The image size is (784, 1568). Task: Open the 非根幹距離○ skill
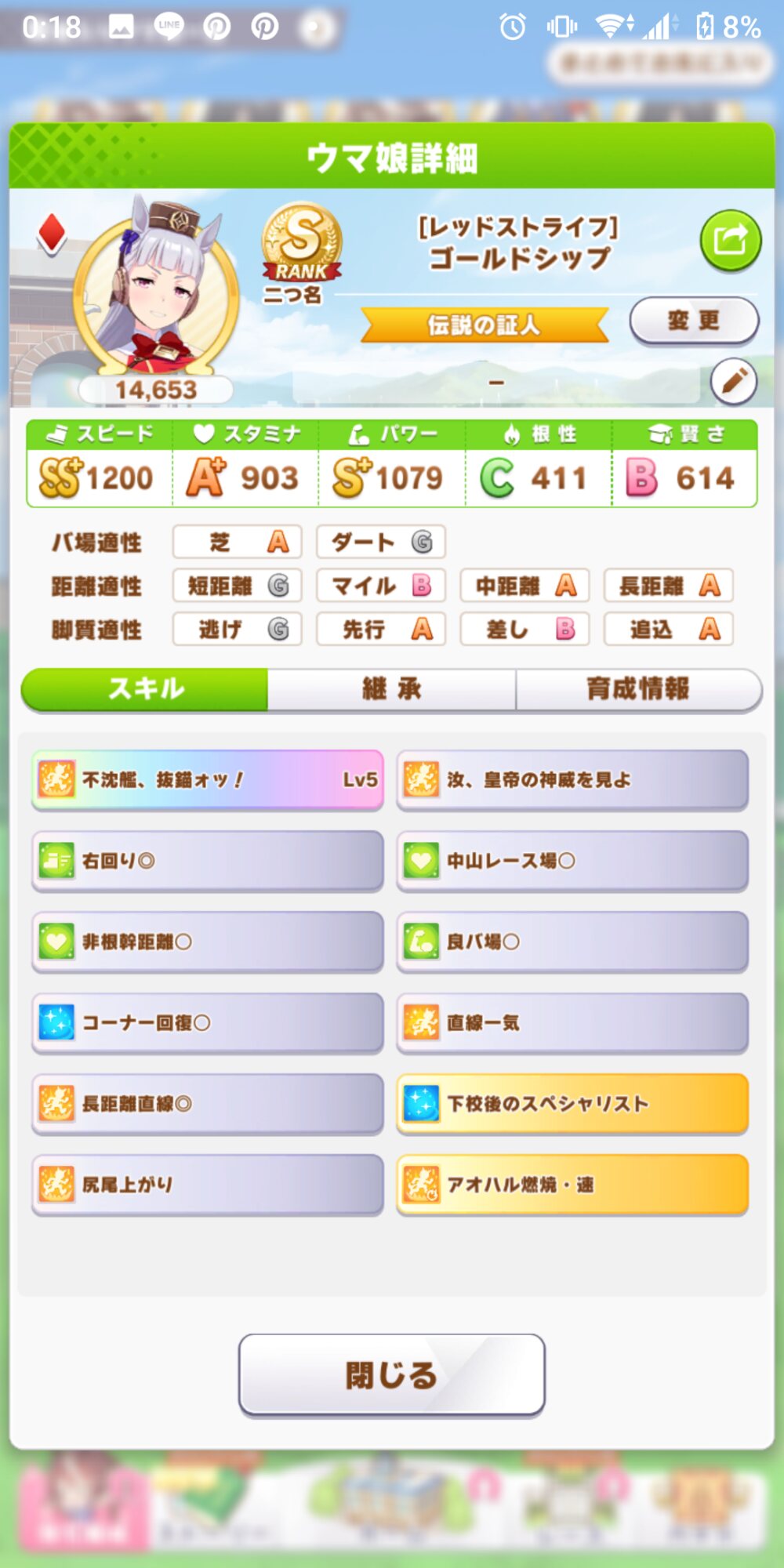click(x=208, y=942)
